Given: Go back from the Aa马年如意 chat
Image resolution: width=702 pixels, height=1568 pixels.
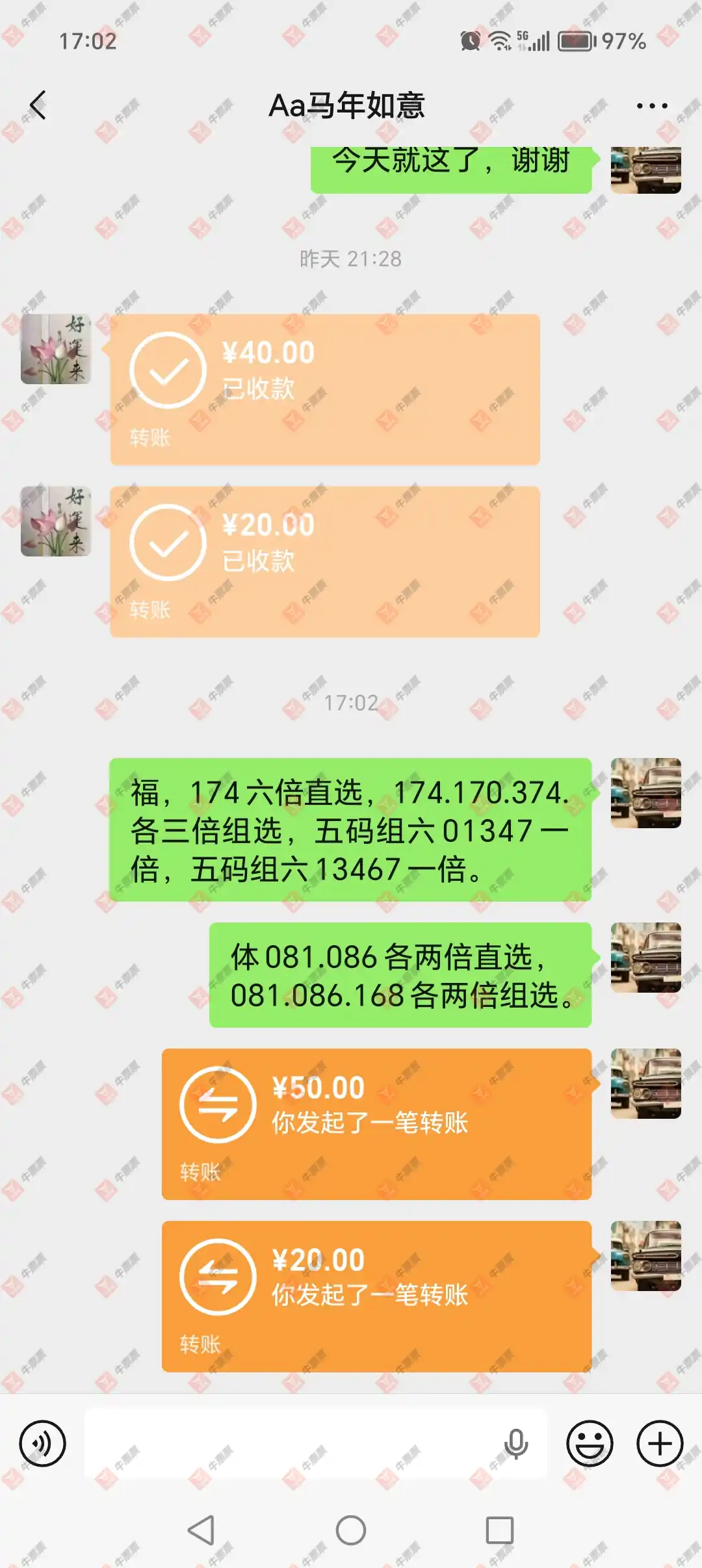Looking at the screenshot, I should (x=38, y=105).
